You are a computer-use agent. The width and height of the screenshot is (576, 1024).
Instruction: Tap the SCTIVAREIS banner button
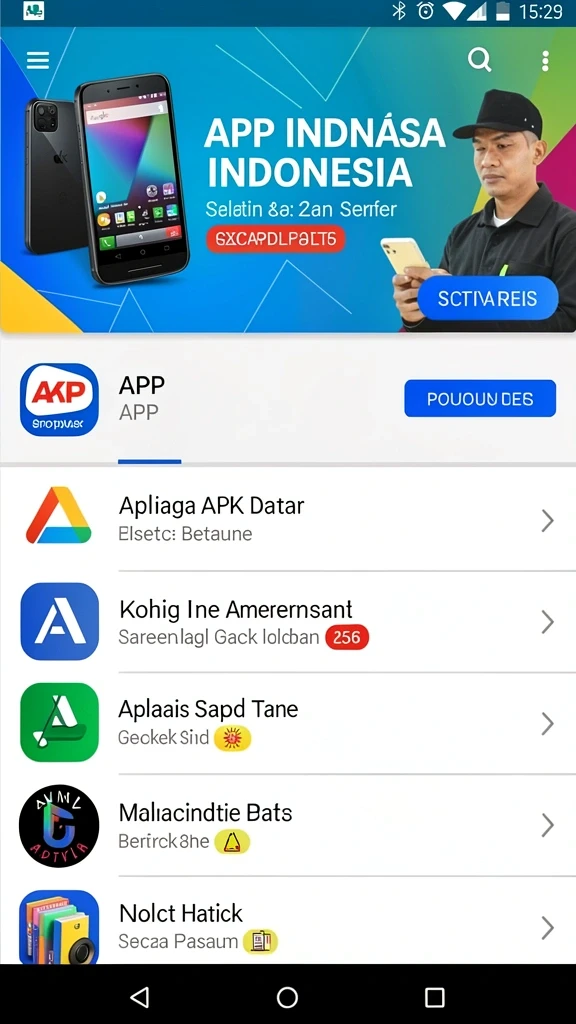click(x=488, y=298)
